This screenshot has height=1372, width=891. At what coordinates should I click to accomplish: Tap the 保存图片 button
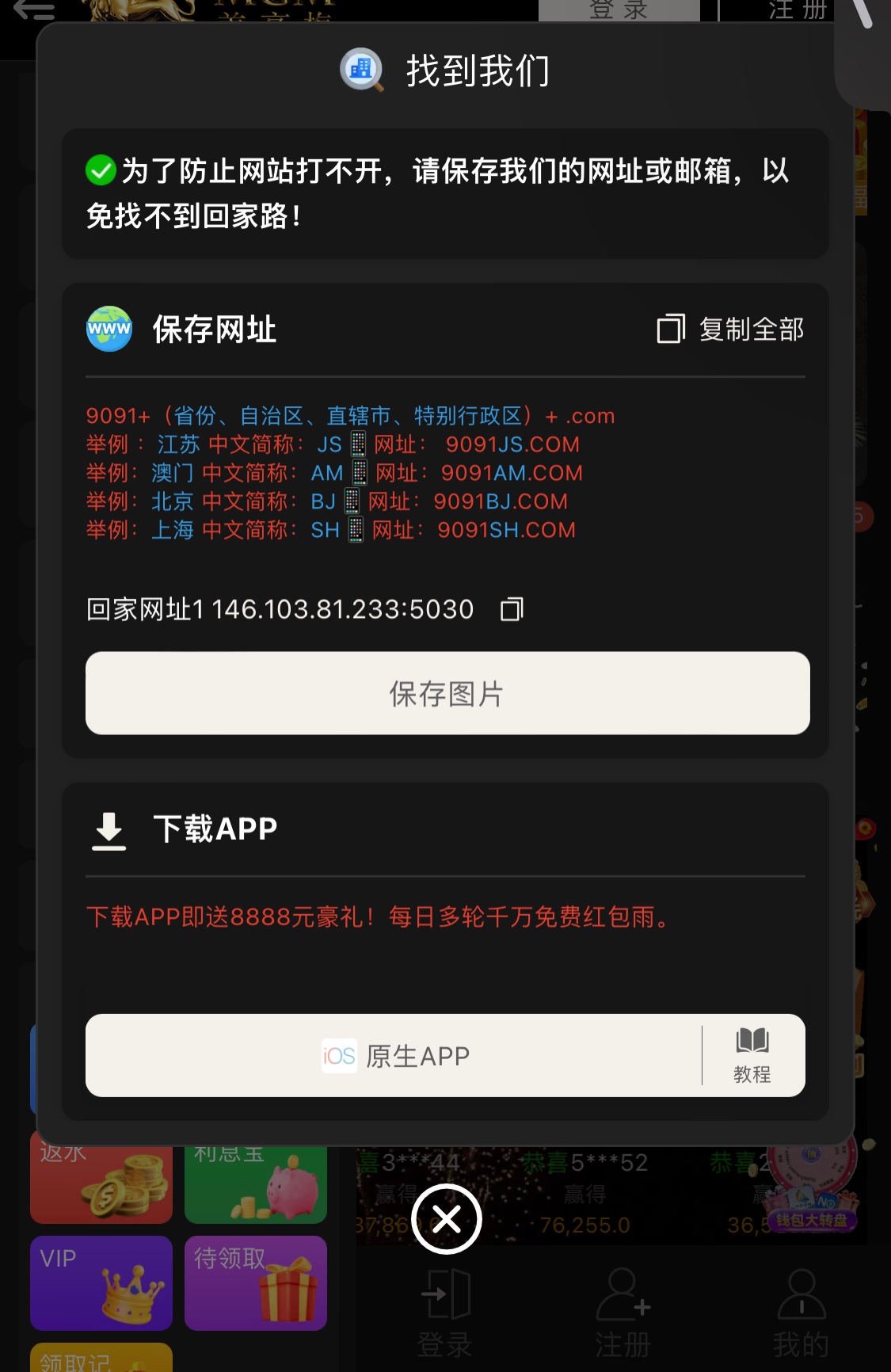click(447, 693)
